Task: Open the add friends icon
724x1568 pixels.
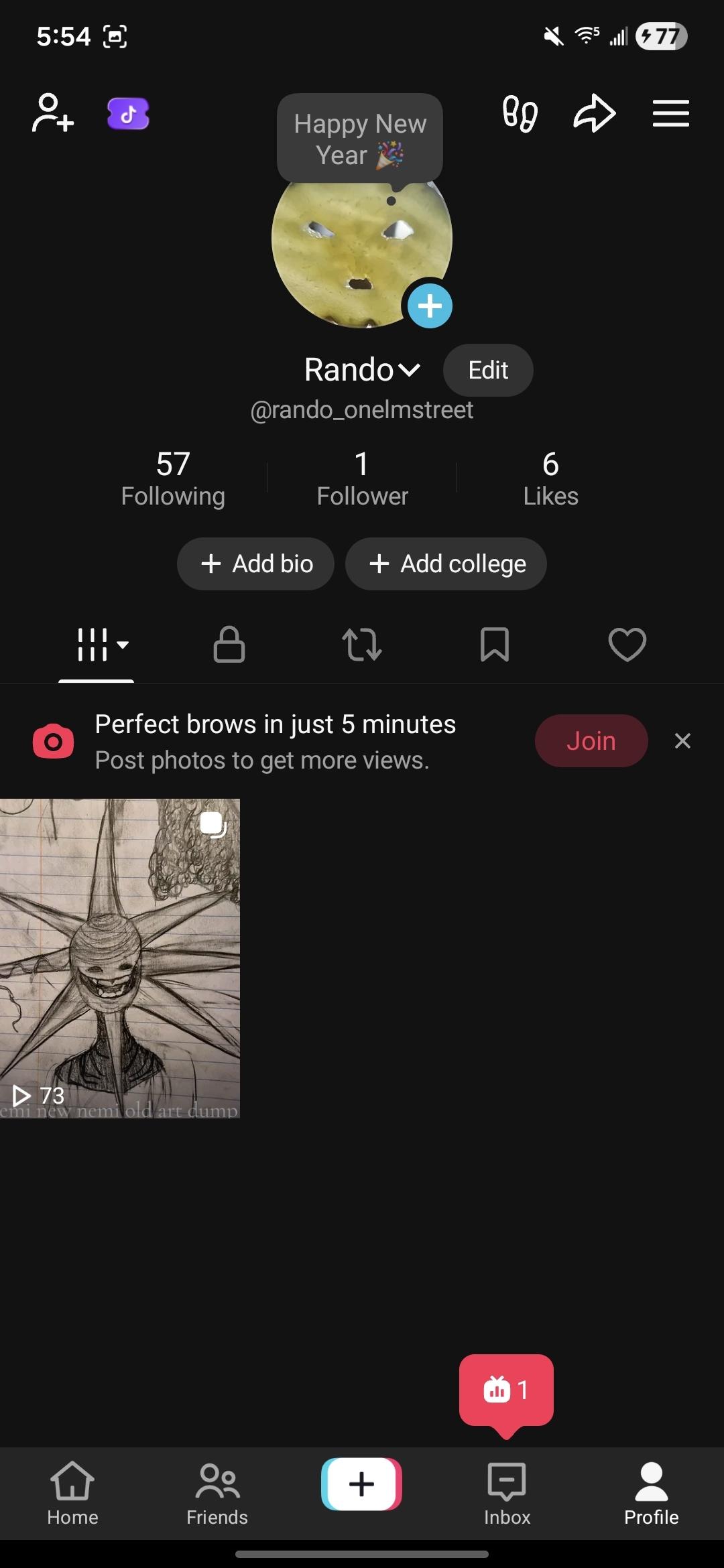Action: pos(53,113)
